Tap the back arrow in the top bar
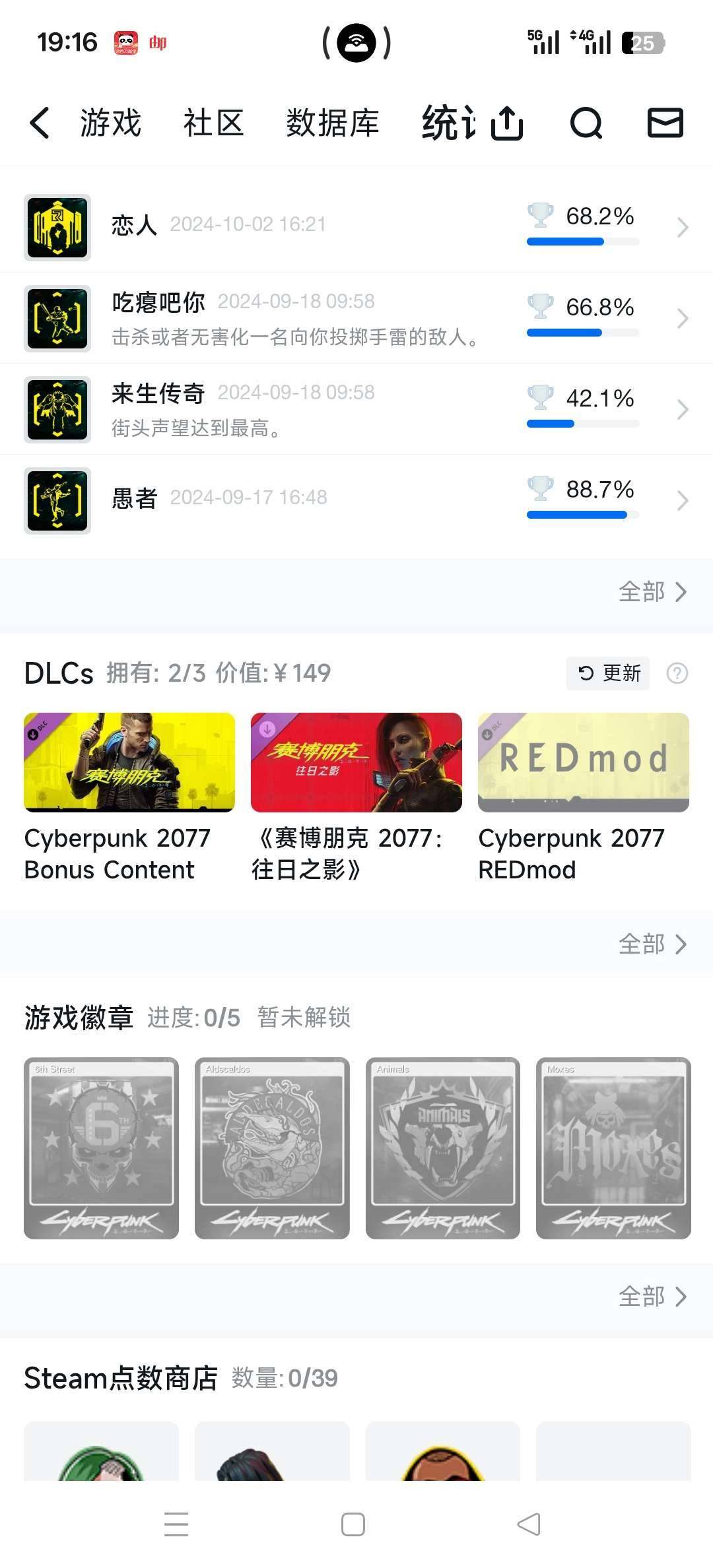This screenshot has height=1568, width=713. 40,124
